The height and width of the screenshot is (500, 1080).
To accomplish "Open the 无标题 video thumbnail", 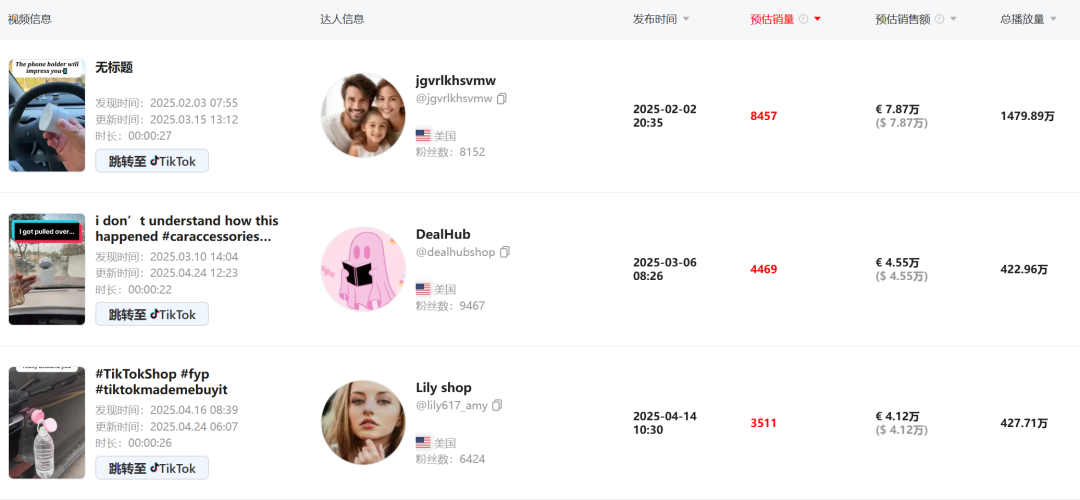I will (x=47, y=115).
